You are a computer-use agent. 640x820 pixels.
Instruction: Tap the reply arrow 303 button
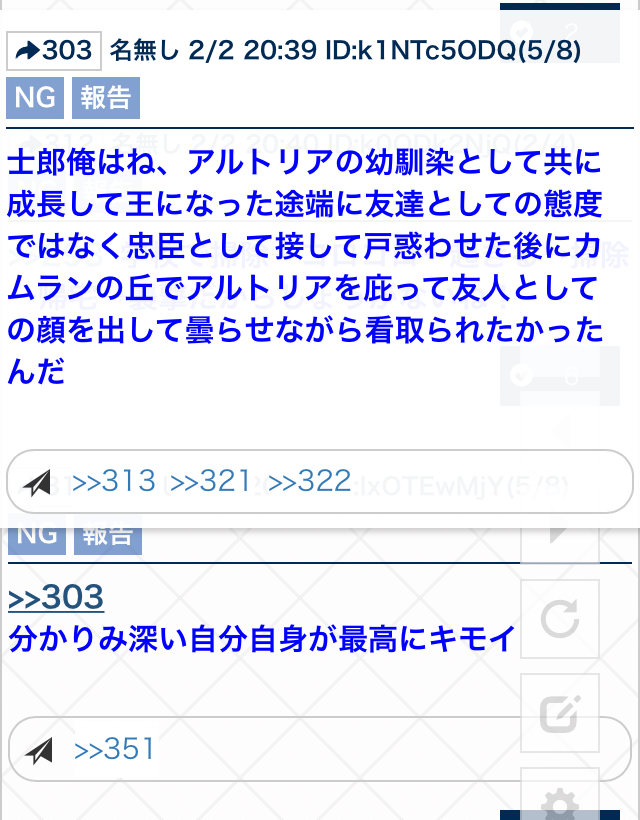[x=53, y=50]
